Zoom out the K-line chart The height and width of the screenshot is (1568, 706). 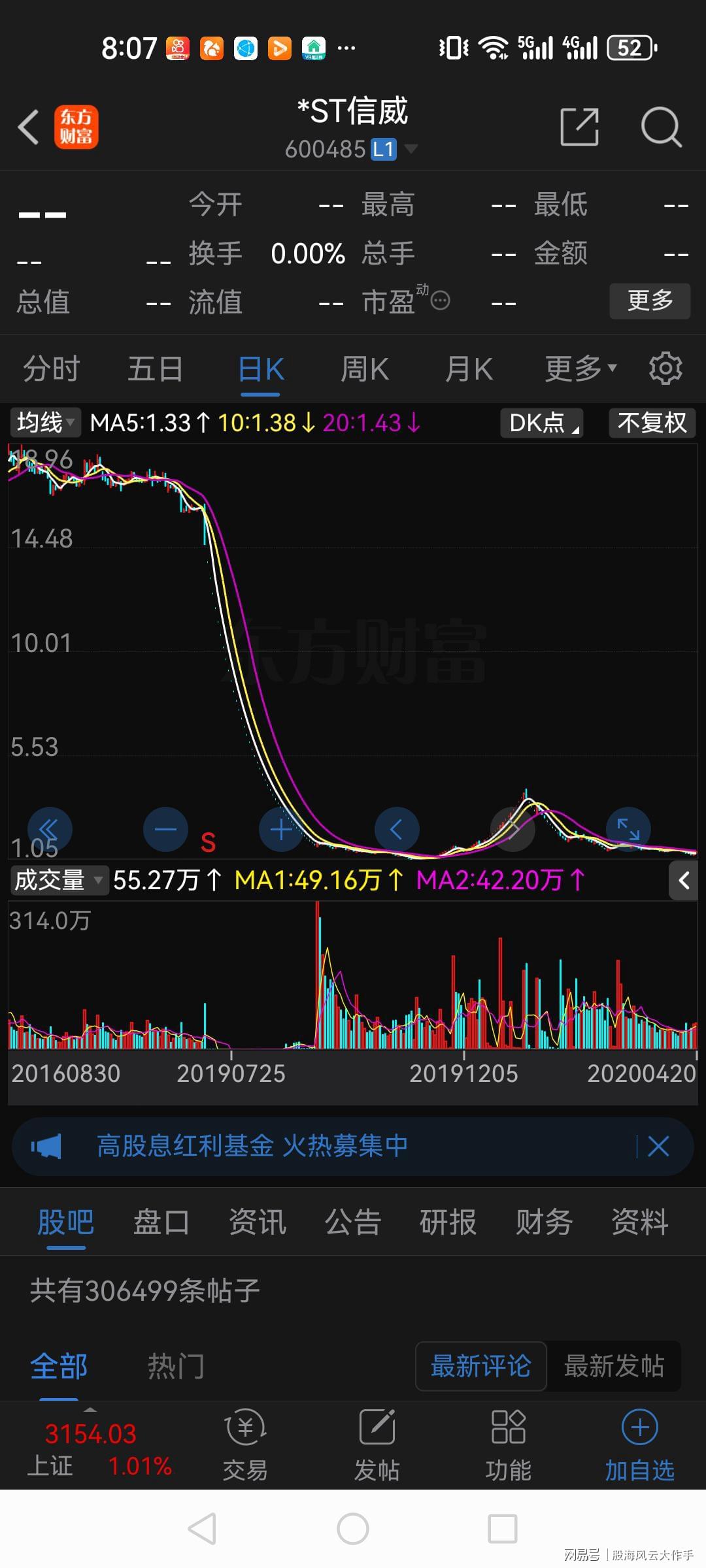[x=165, y=830]
